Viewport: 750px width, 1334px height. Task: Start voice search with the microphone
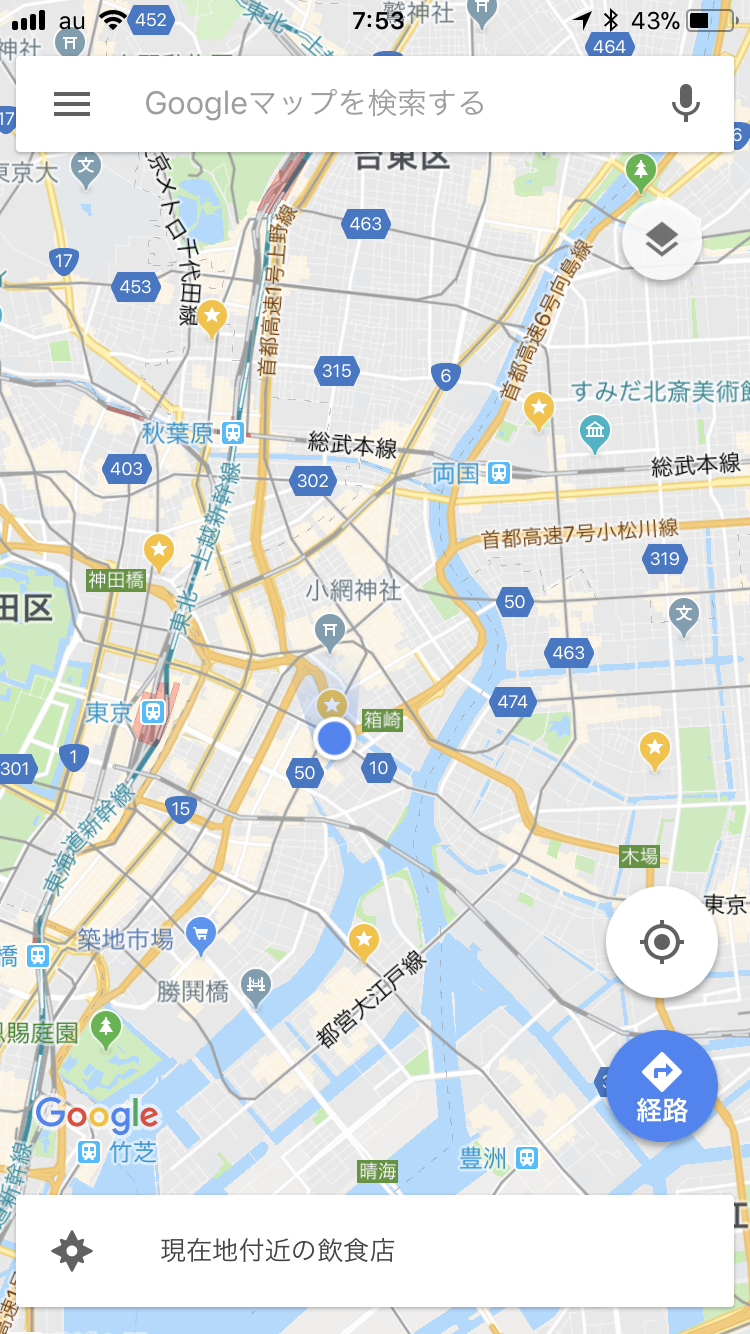685,104
